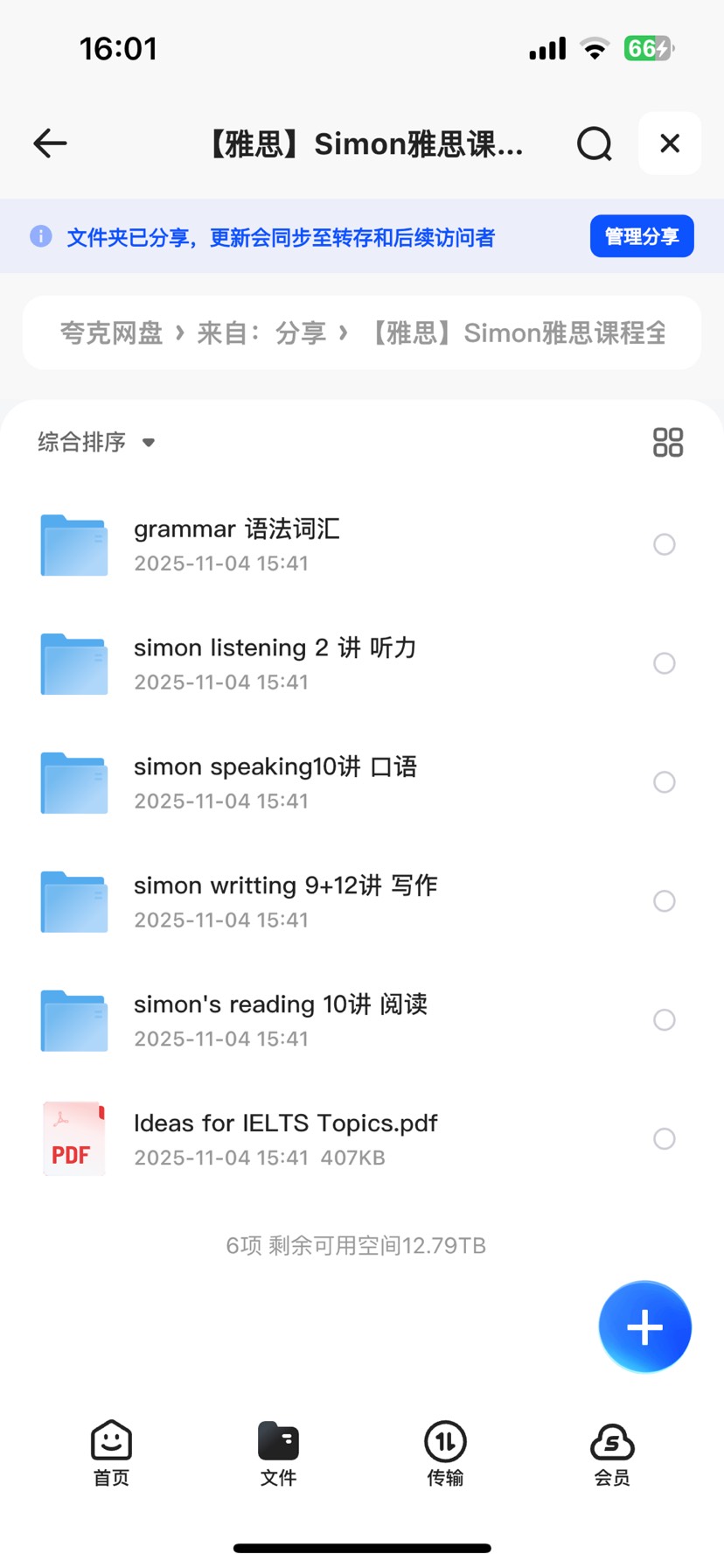Go back using the arrow icon
Viewport: 724px width, 1568px height.
[x=50, y=143]
